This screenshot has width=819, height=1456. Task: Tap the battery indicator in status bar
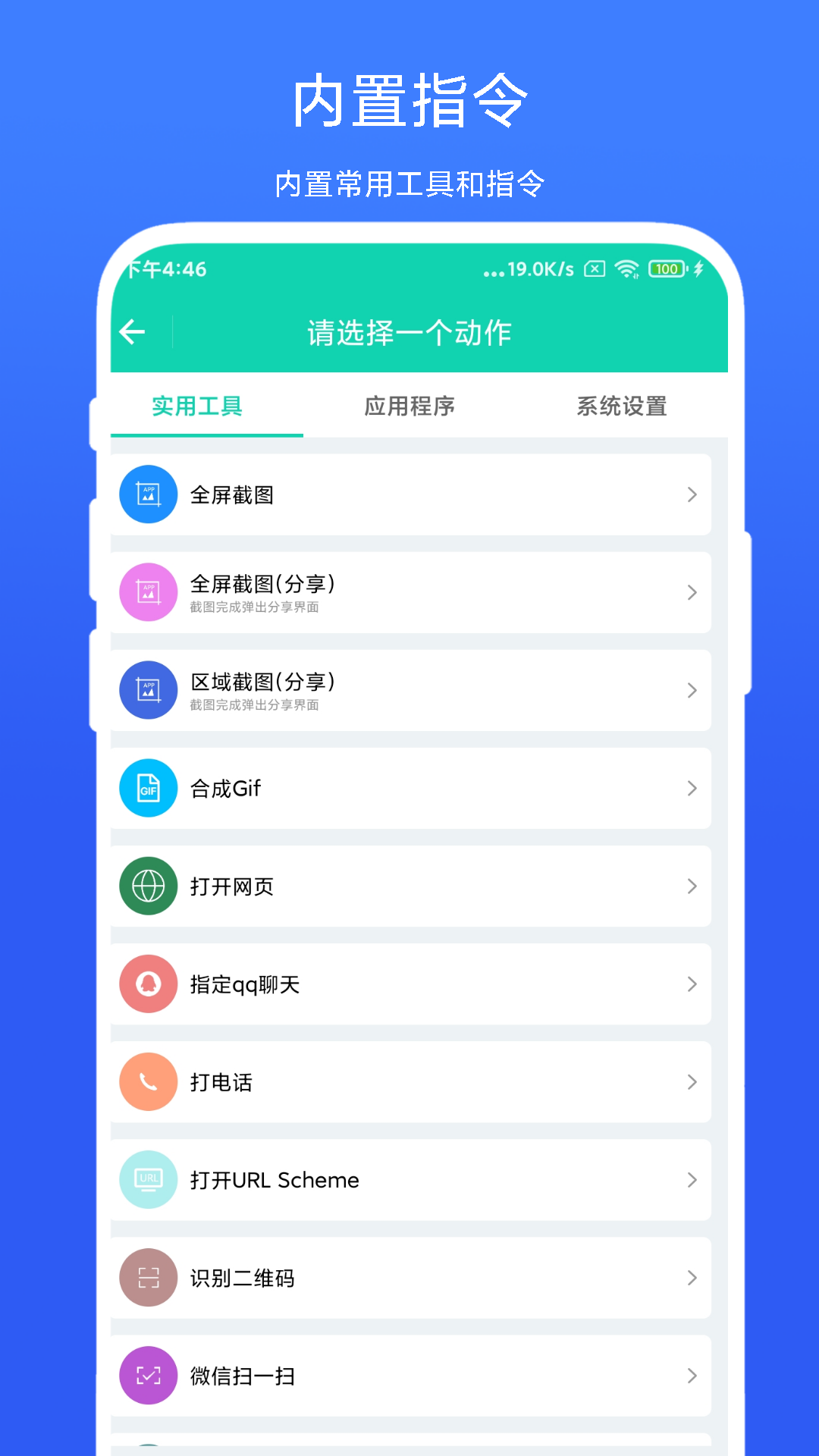pyautogui.click(x=666, y=269)
